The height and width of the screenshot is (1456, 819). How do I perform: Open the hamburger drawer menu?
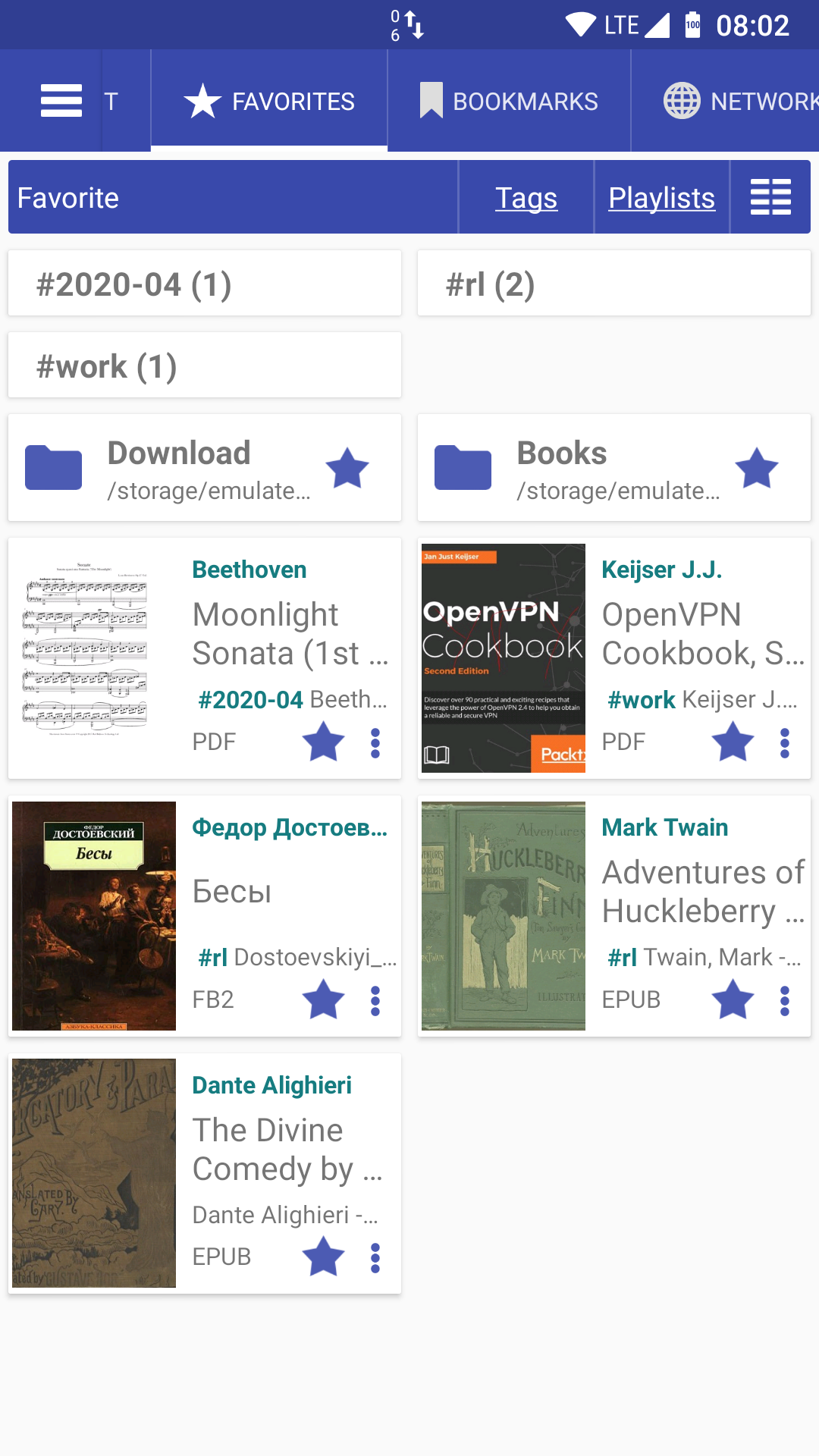61,101
